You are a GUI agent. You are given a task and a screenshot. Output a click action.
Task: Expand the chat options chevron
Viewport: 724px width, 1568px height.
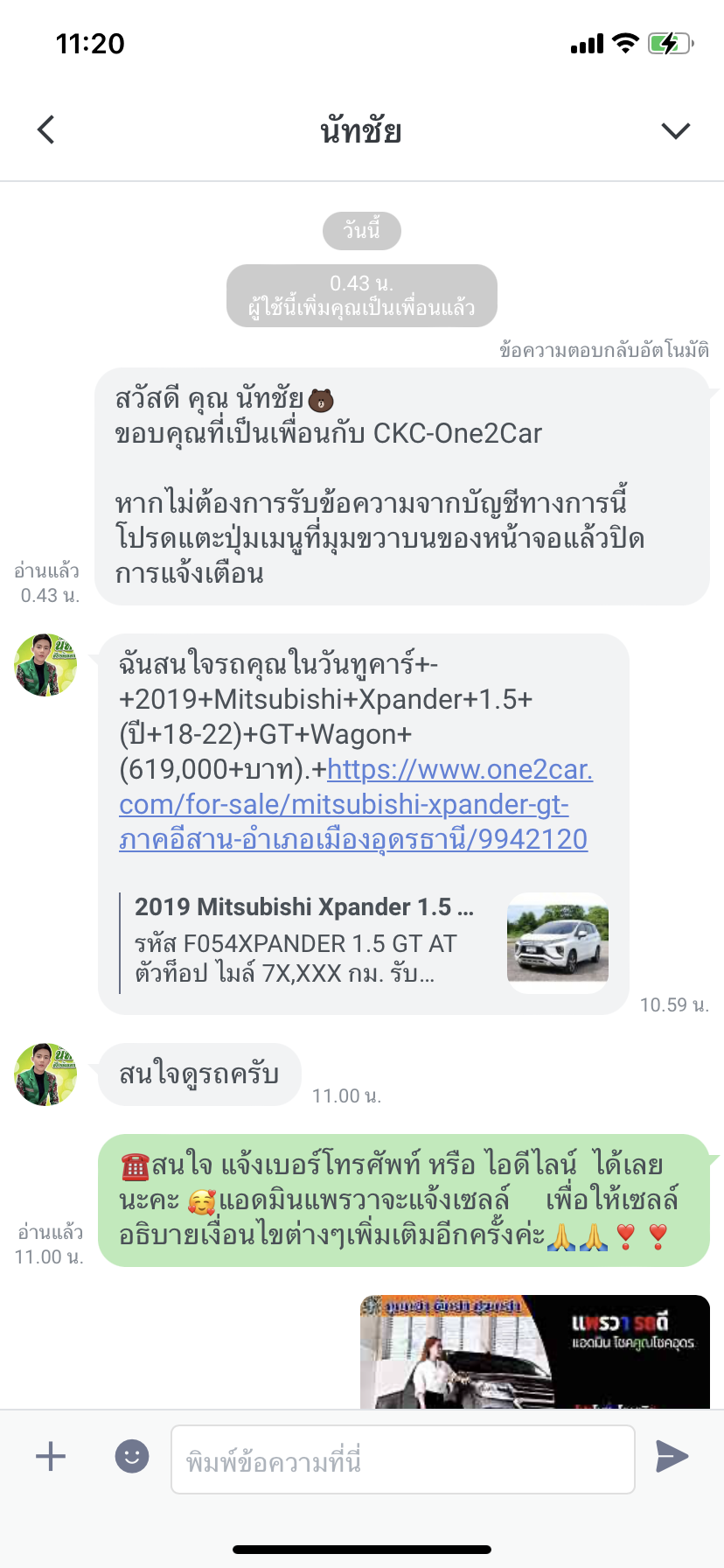pyautogui.click(x=675, y=130)
